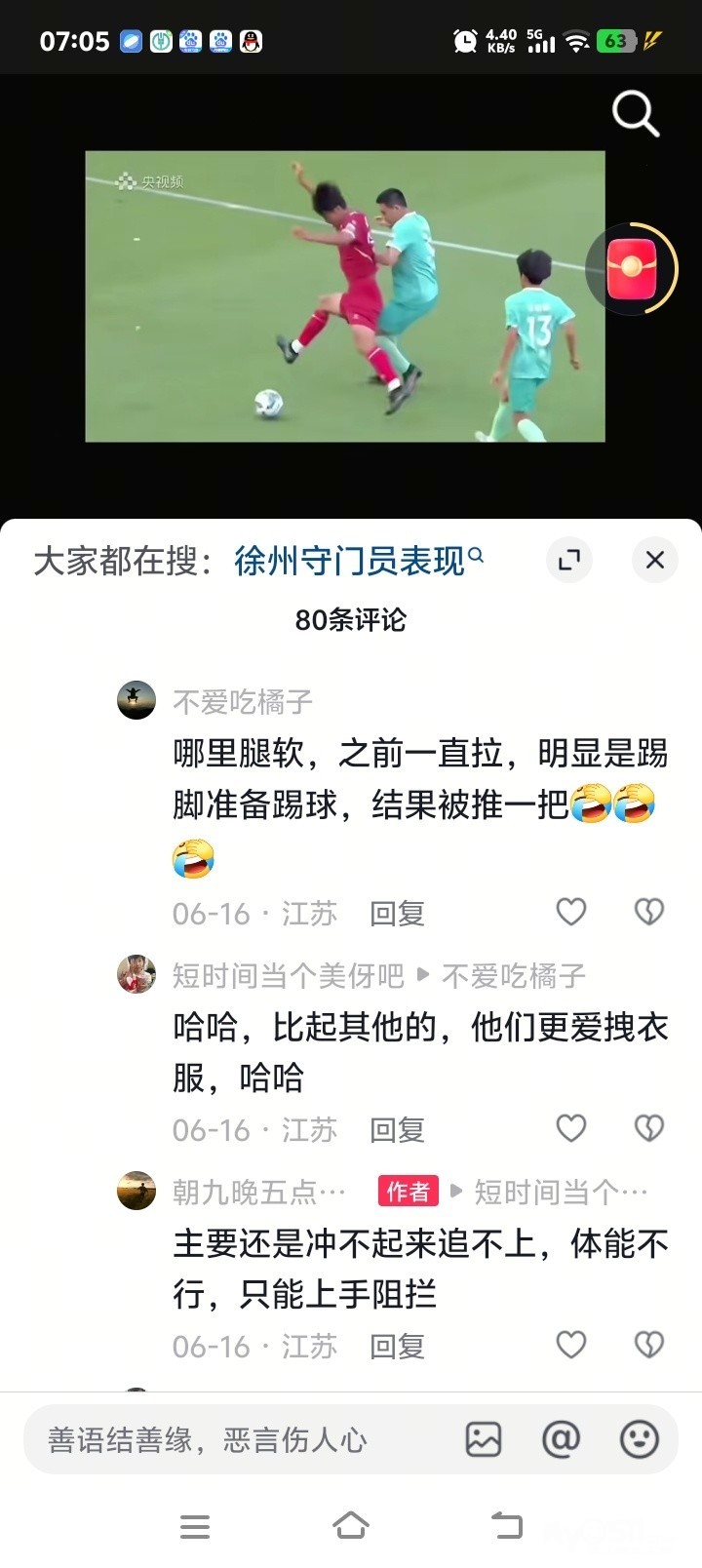Open the search magnifier icon
This screenshot has height=1568, width=702.
tap(635, 114)
